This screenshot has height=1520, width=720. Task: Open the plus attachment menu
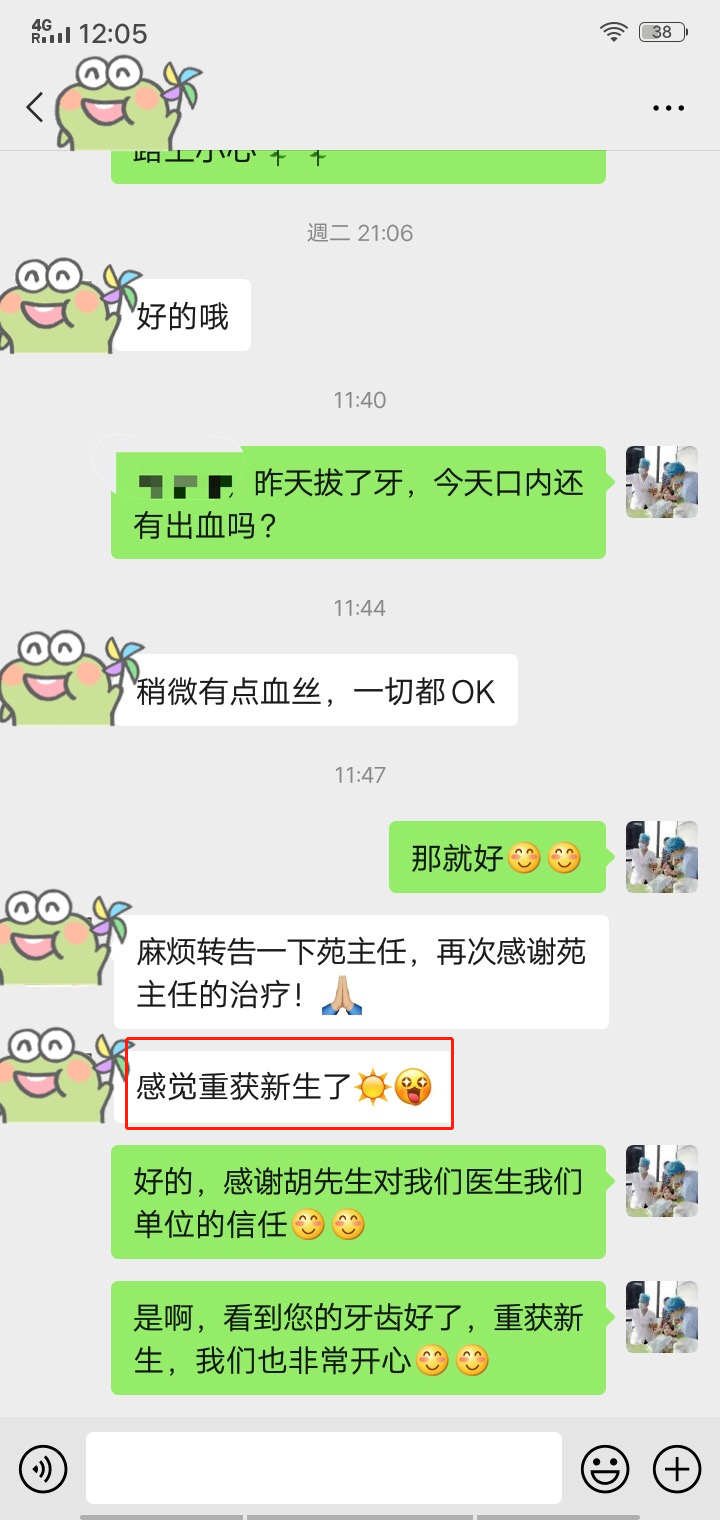(677, 1469)
